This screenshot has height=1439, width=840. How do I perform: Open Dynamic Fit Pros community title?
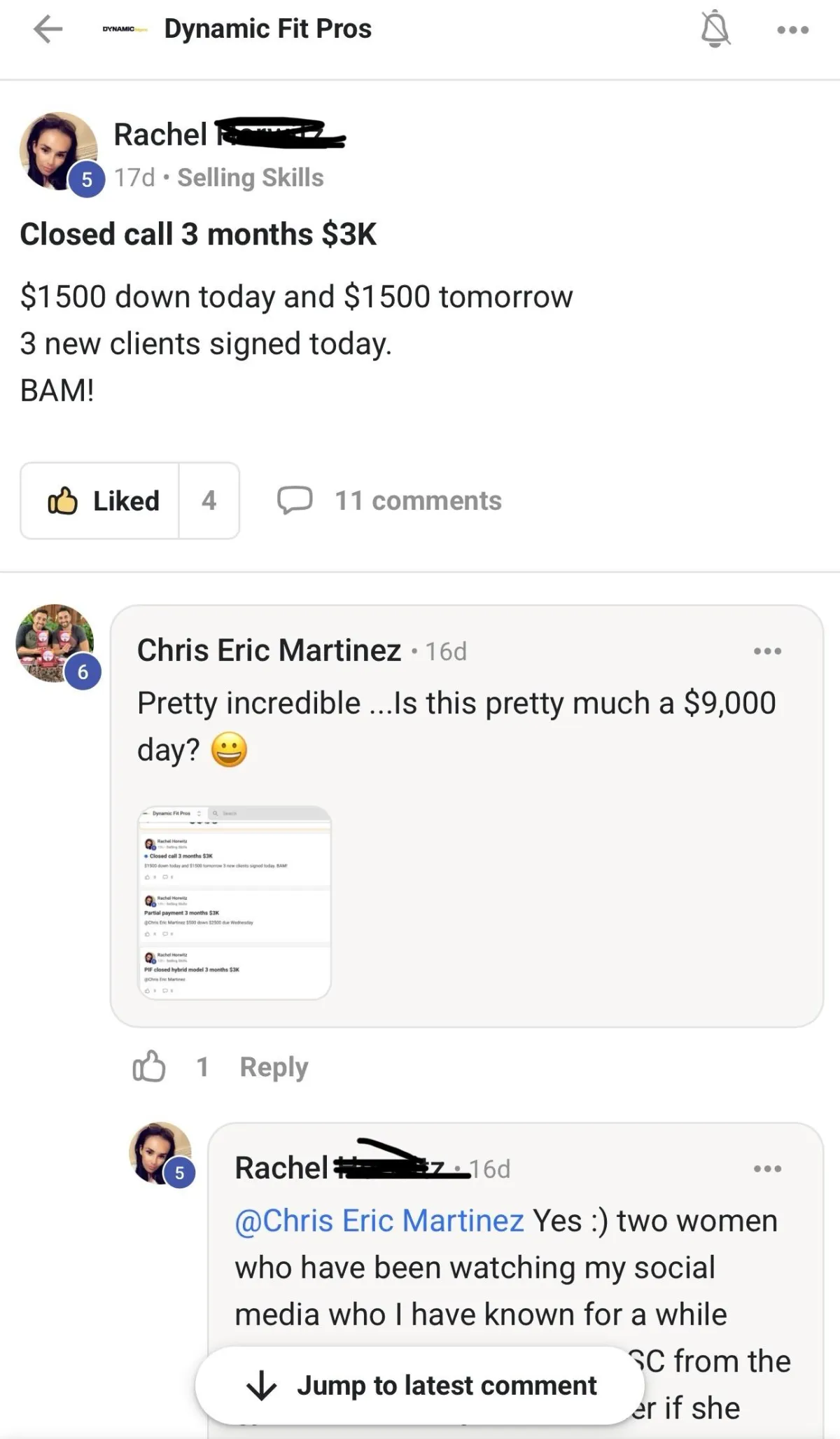click(267, 29)
